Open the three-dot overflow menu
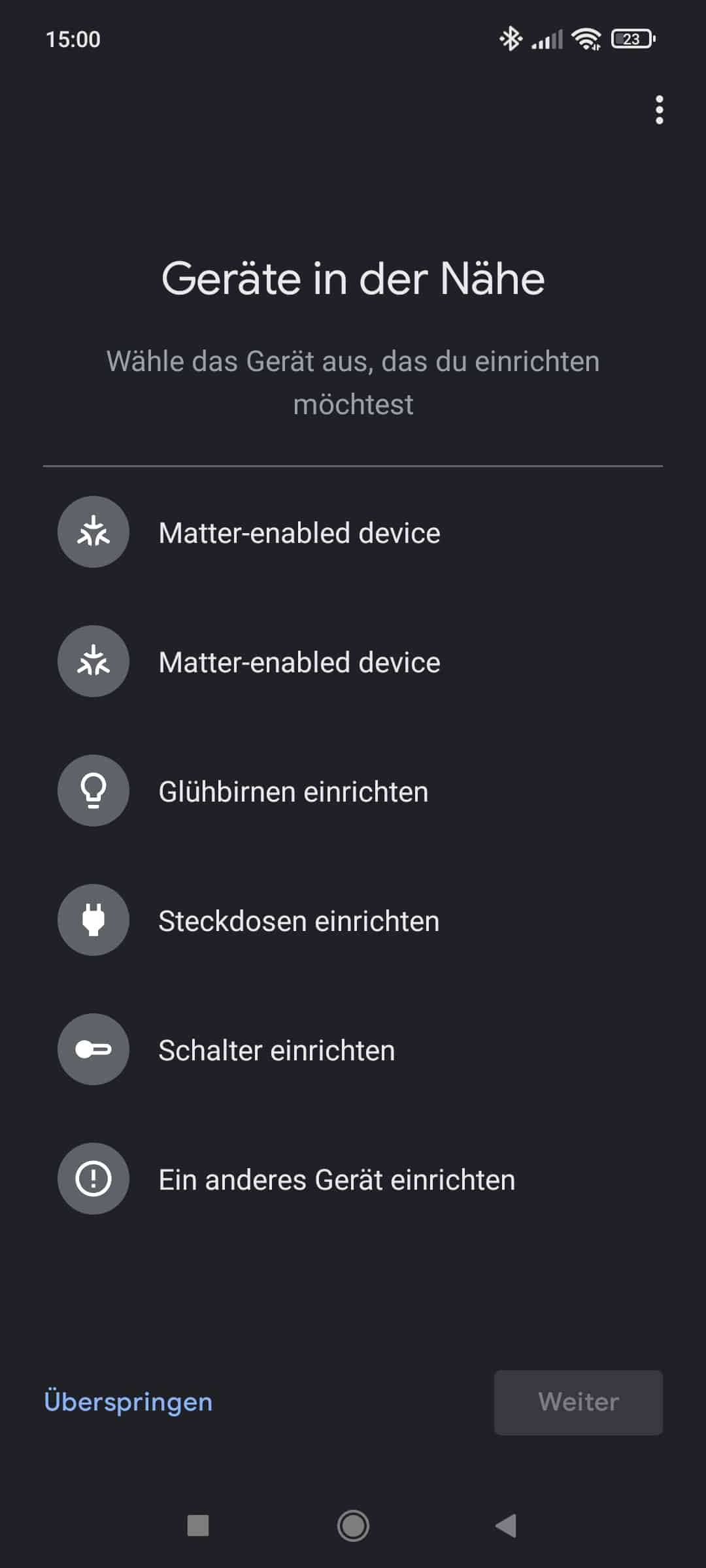706x1568 pixels. coord(659,110)
